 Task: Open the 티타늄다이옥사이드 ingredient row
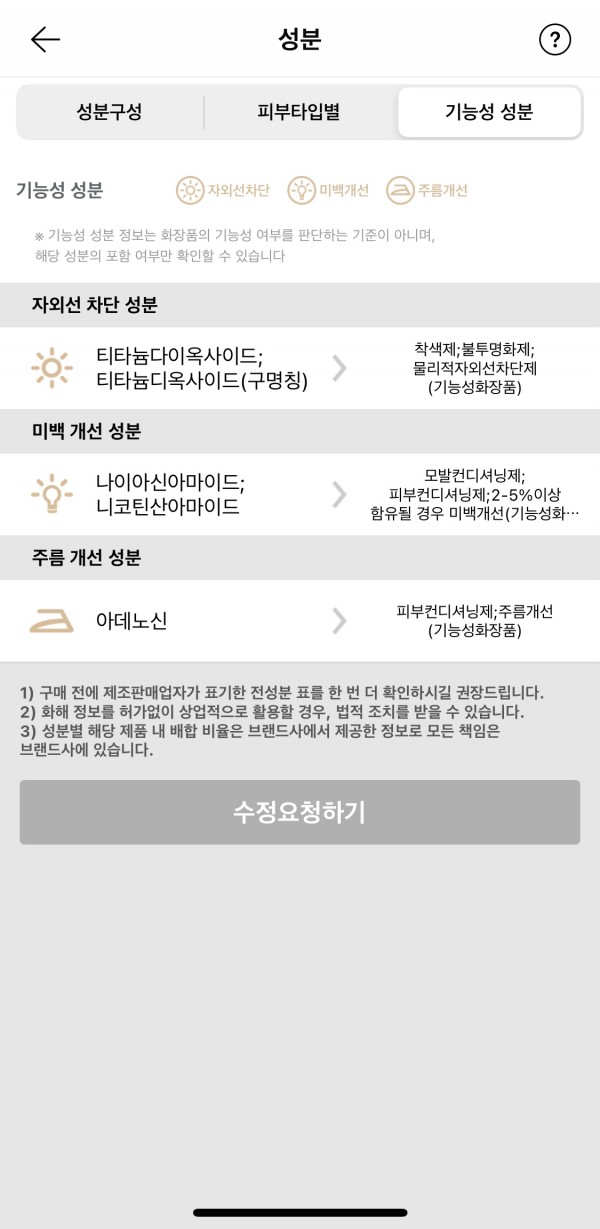[x=300, y=368]
